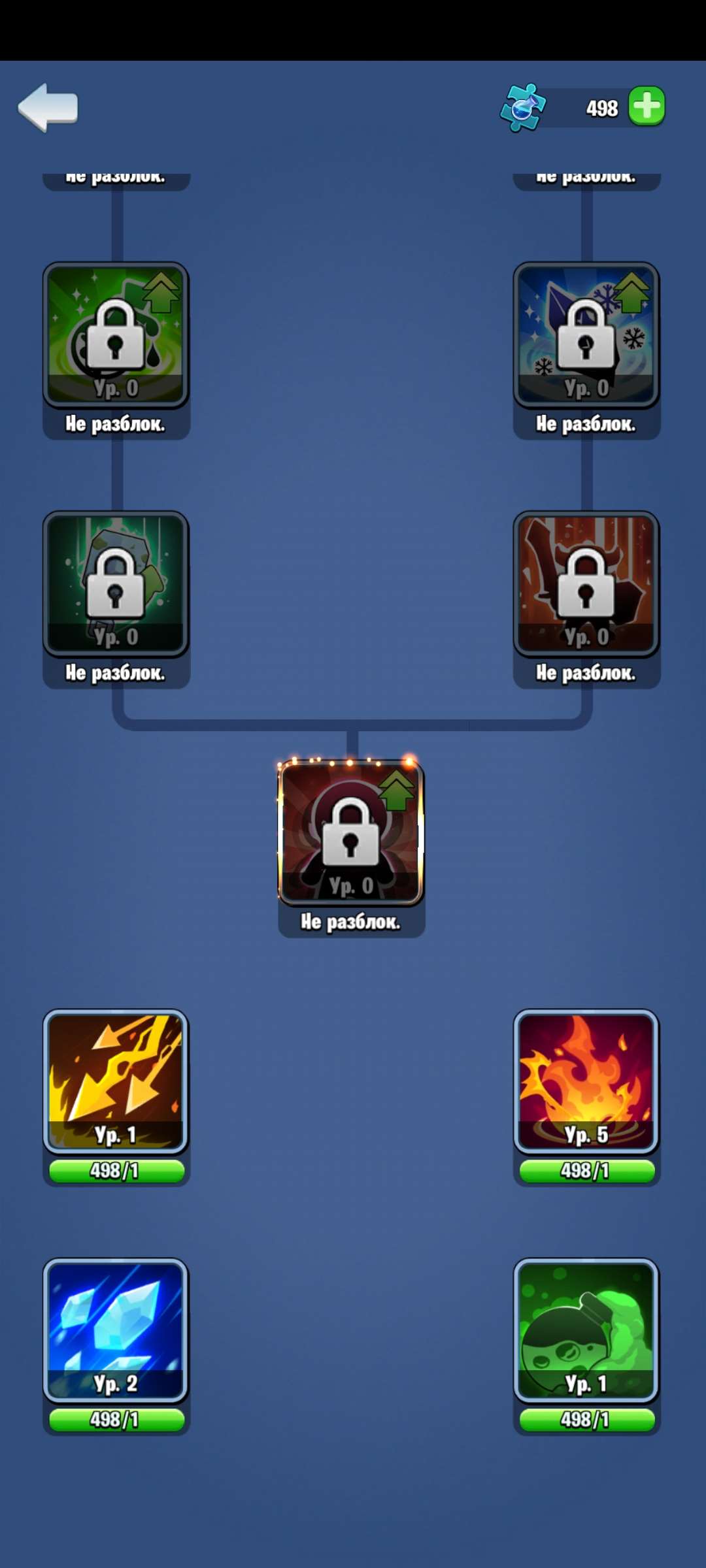
Task: Add more puzzle pieces via green plus
Action: 647,106
